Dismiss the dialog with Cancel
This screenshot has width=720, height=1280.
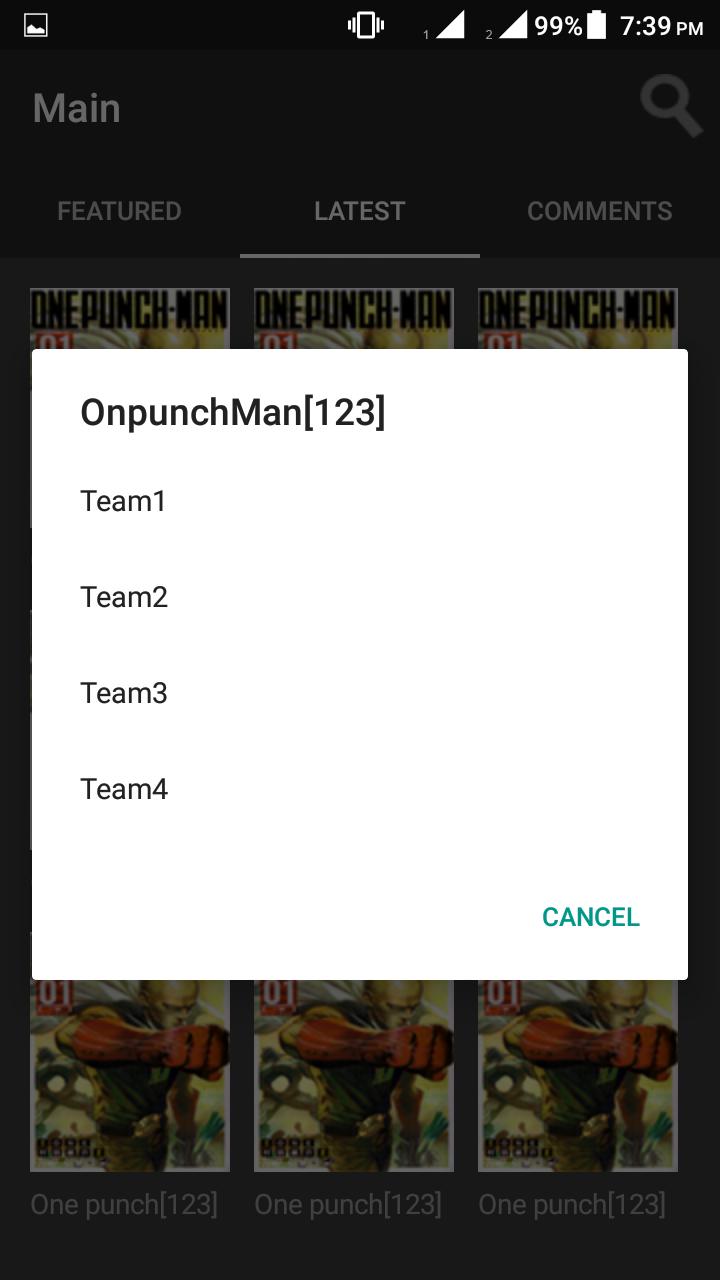590,917
